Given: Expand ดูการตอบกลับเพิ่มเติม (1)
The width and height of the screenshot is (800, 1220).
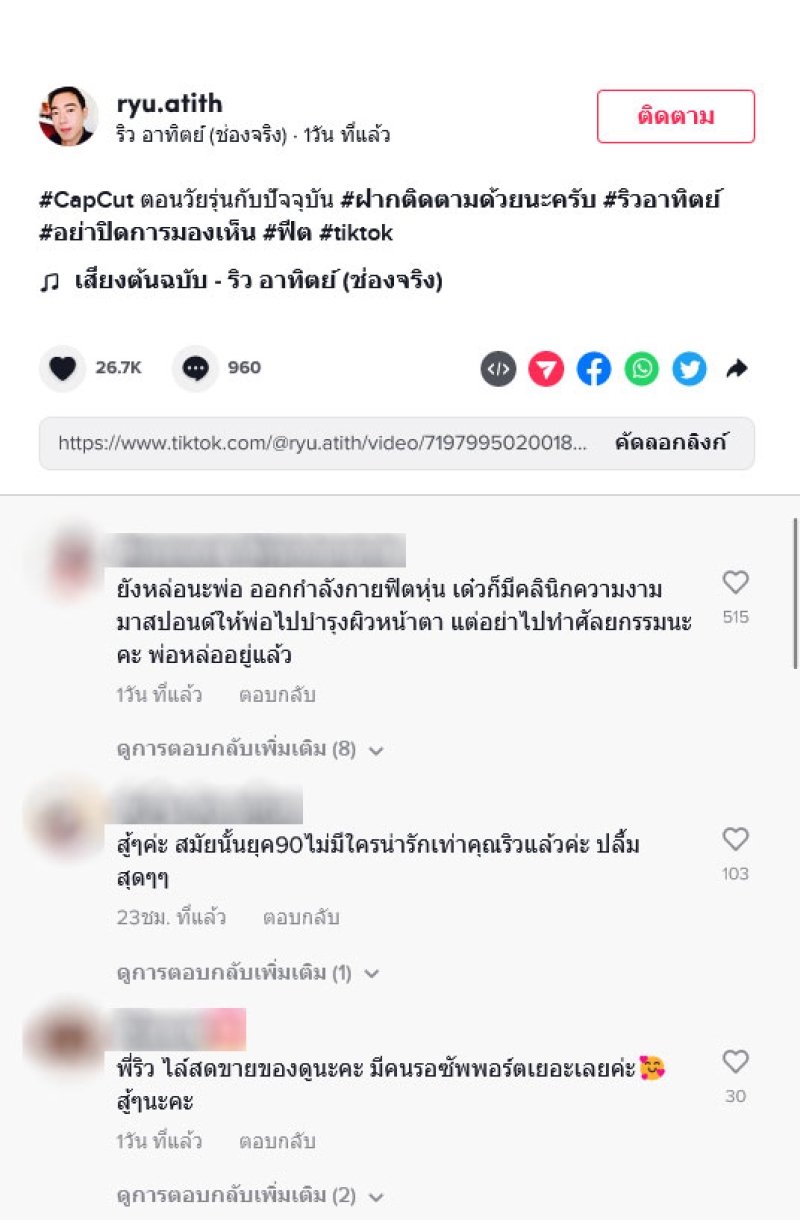Looking at the screenshot, I should pos(248,972).
